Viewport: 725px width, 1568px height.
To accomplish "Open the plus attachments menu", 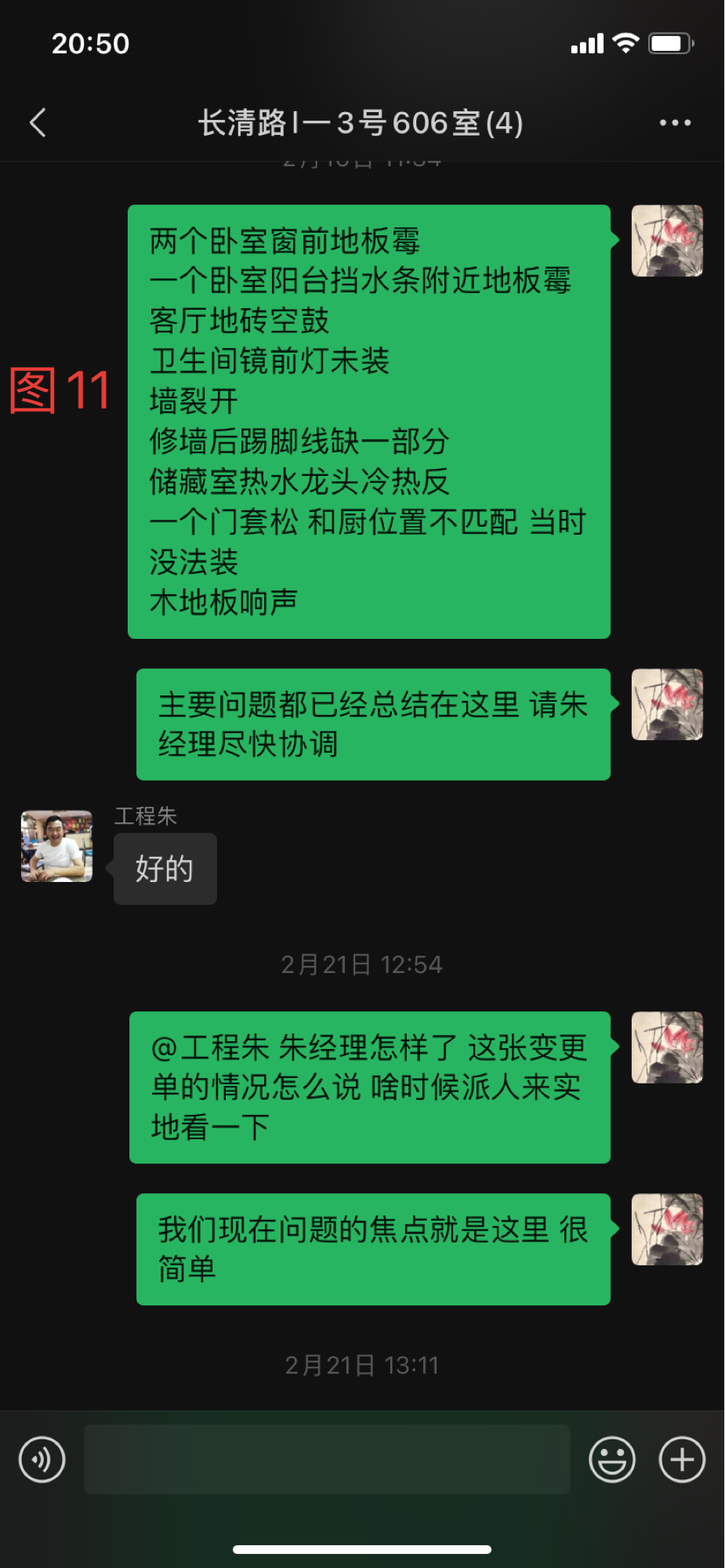I will [682, 1459].
